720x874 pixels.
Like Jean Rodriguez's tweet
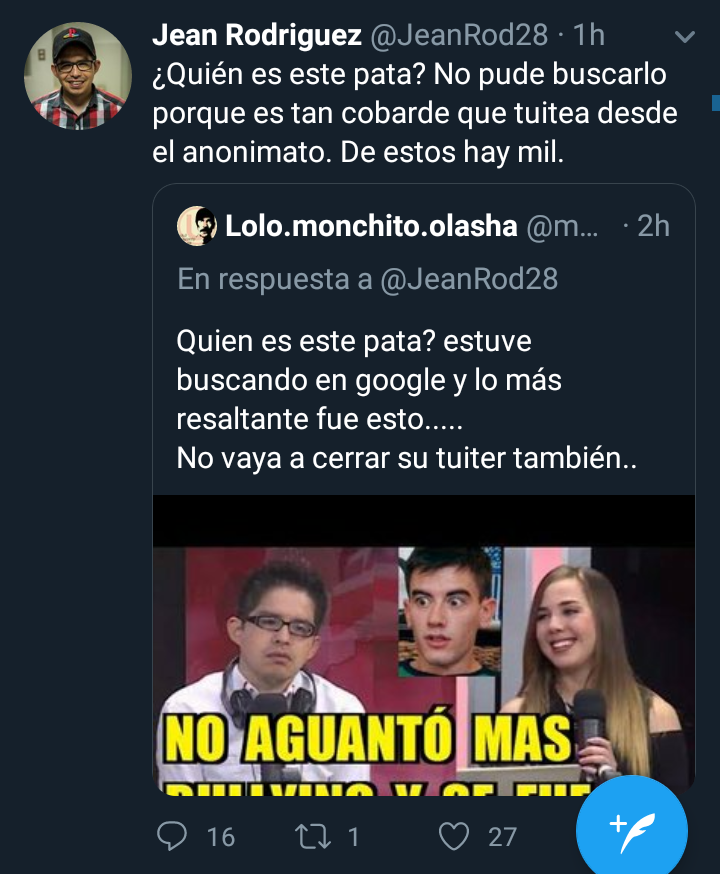[x=455, y=836]
